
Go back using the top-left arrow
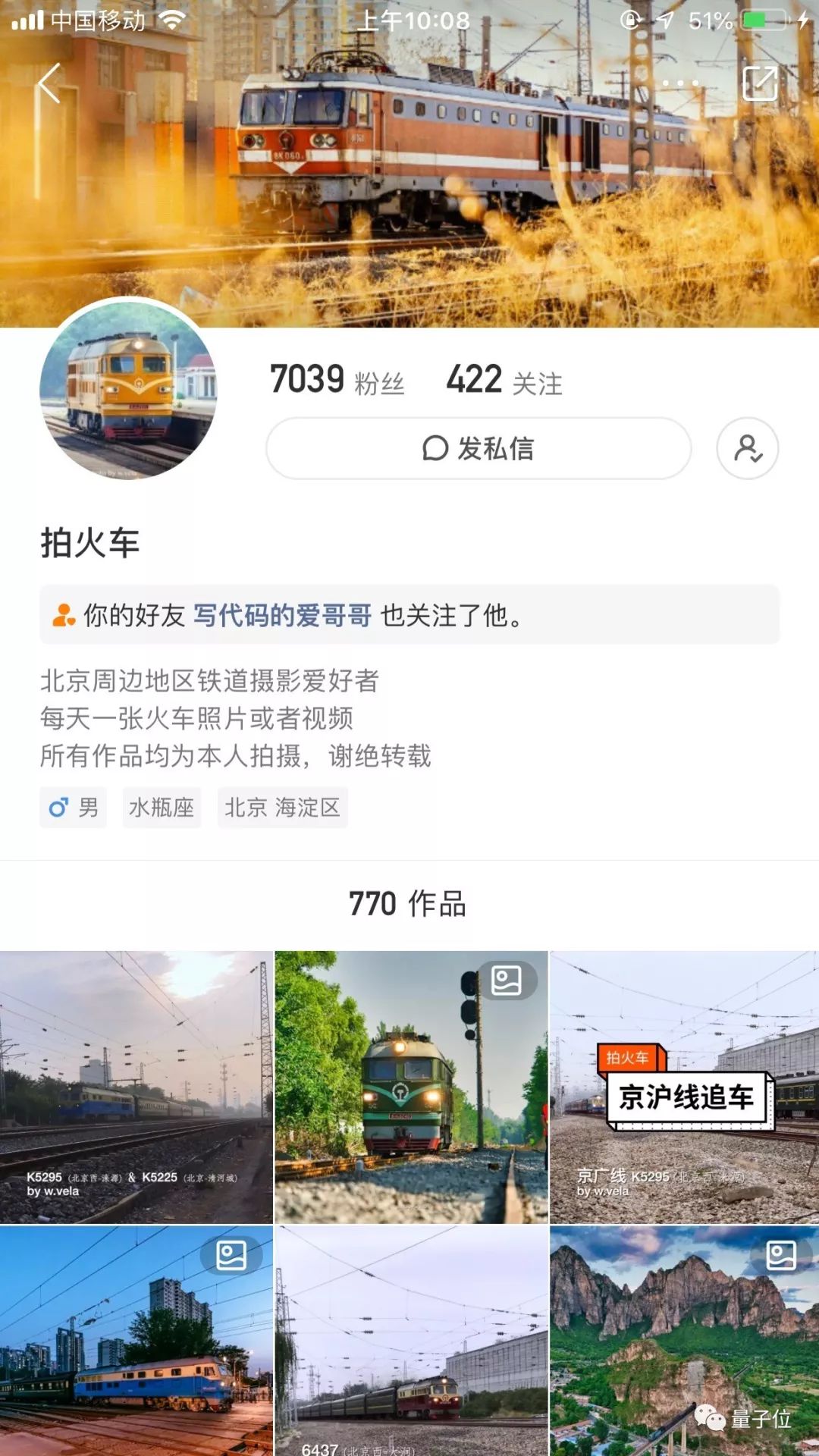pyautogui.click(x=50, y=83)
